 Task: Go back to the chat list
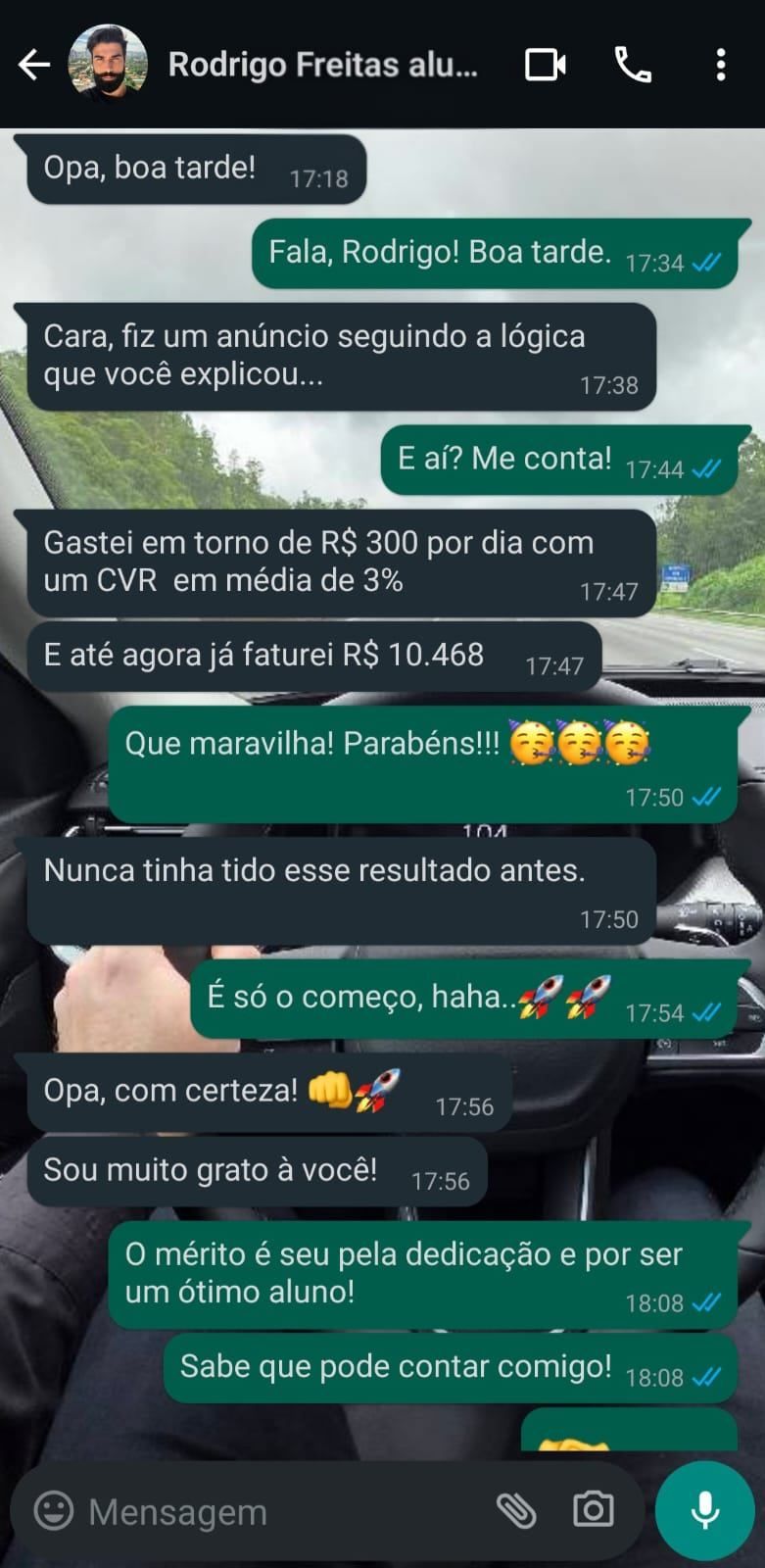[x=34, y=66]
